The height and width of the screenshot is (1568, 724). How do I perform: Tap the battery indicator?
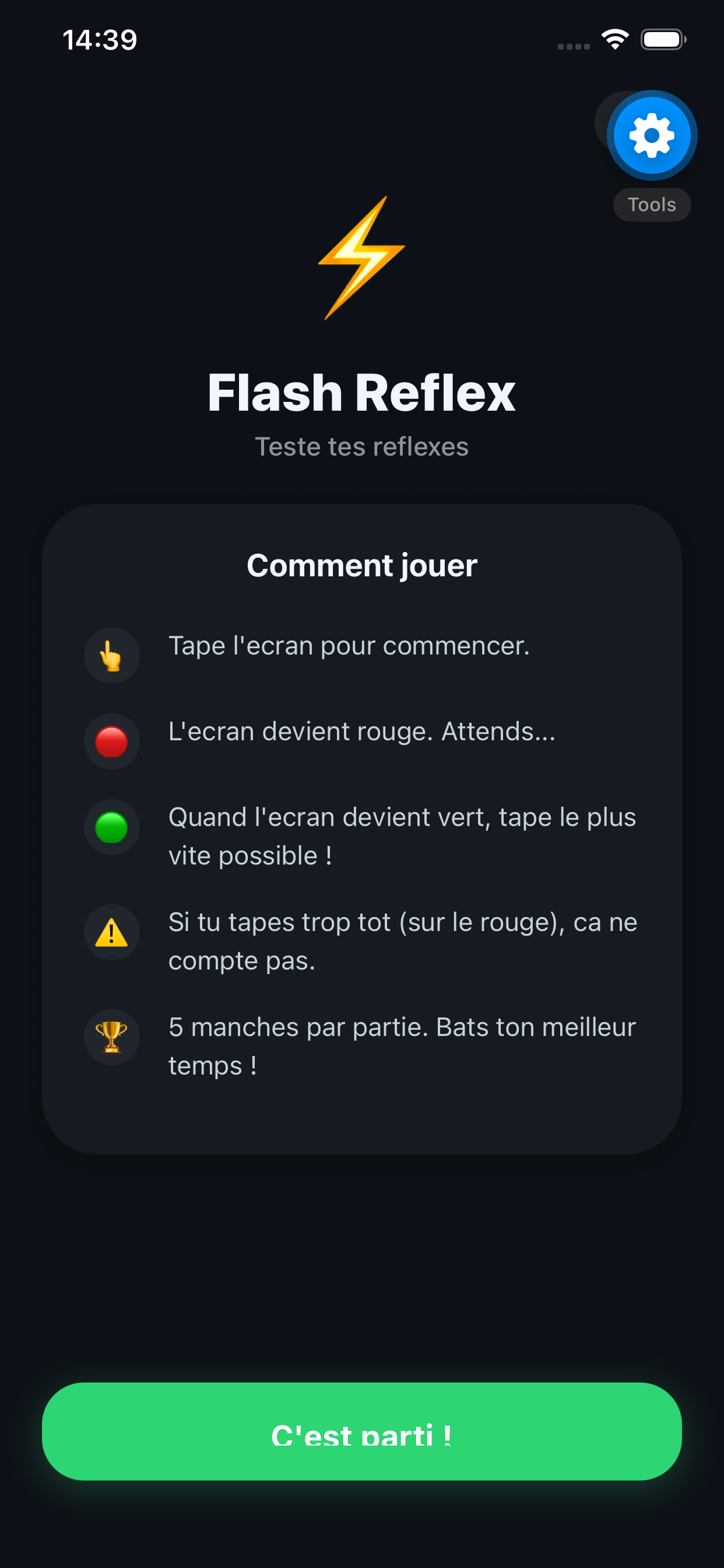663,38
